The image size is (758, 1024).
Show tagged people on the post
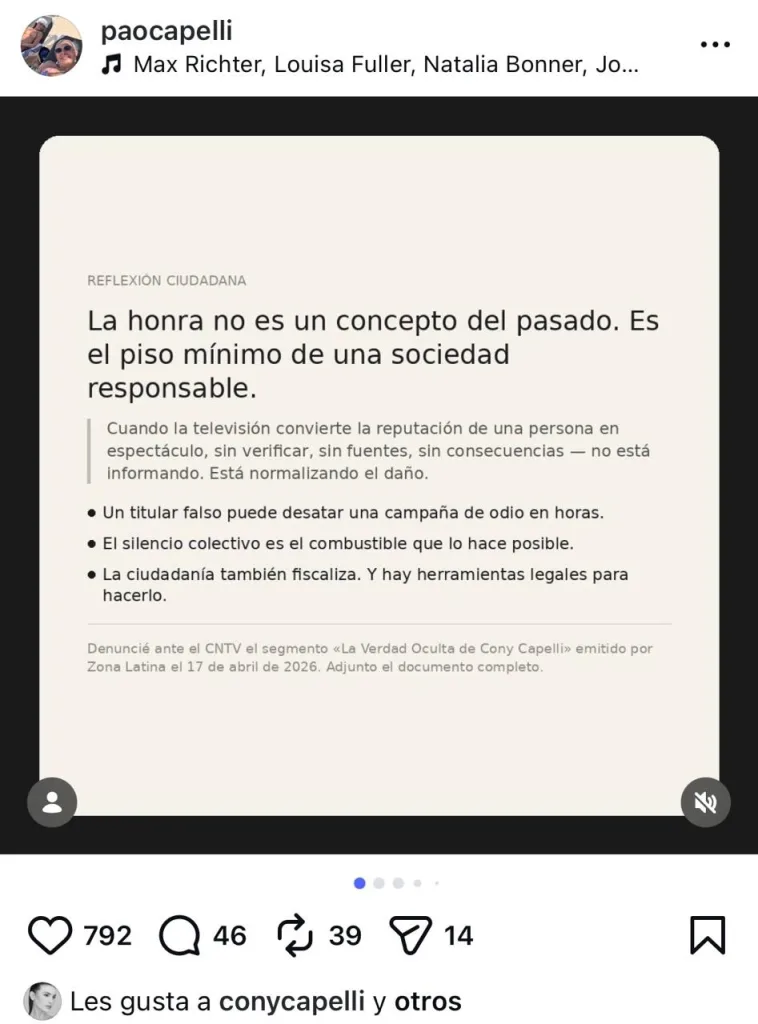52,802
